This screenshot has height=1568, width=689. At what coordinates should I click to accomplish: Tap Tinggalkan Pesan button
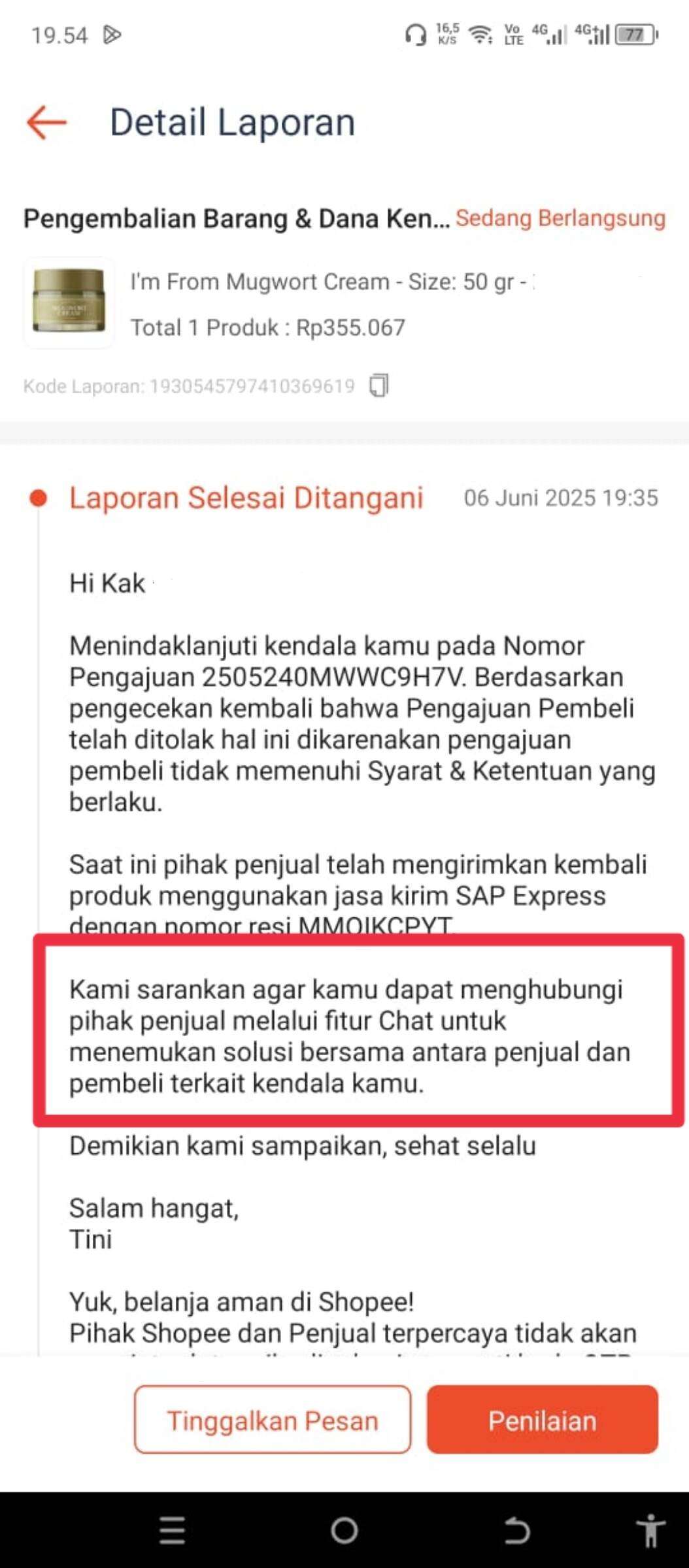[273, 1420]
